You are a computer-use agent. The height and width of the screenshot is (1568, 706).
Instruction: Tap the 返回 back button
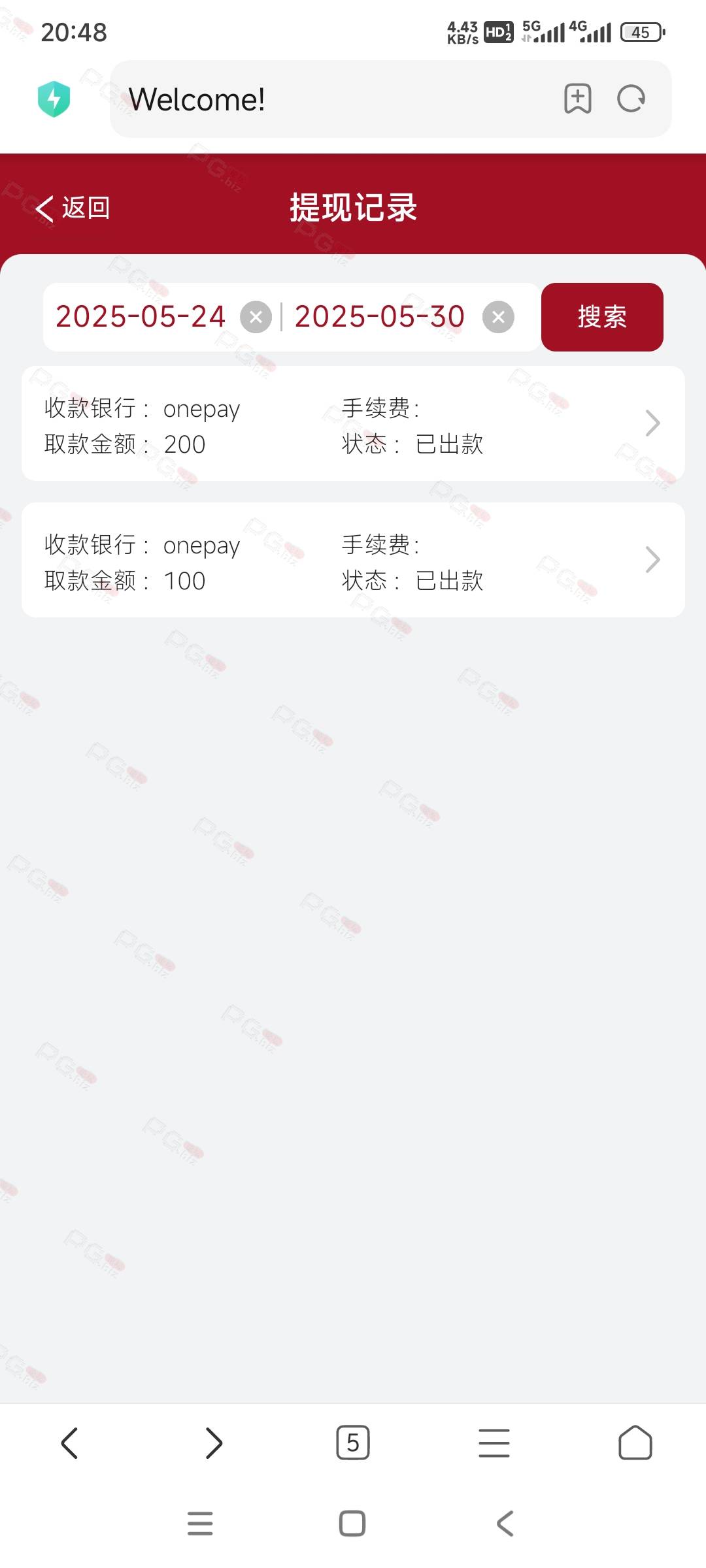tap(73, 208)
